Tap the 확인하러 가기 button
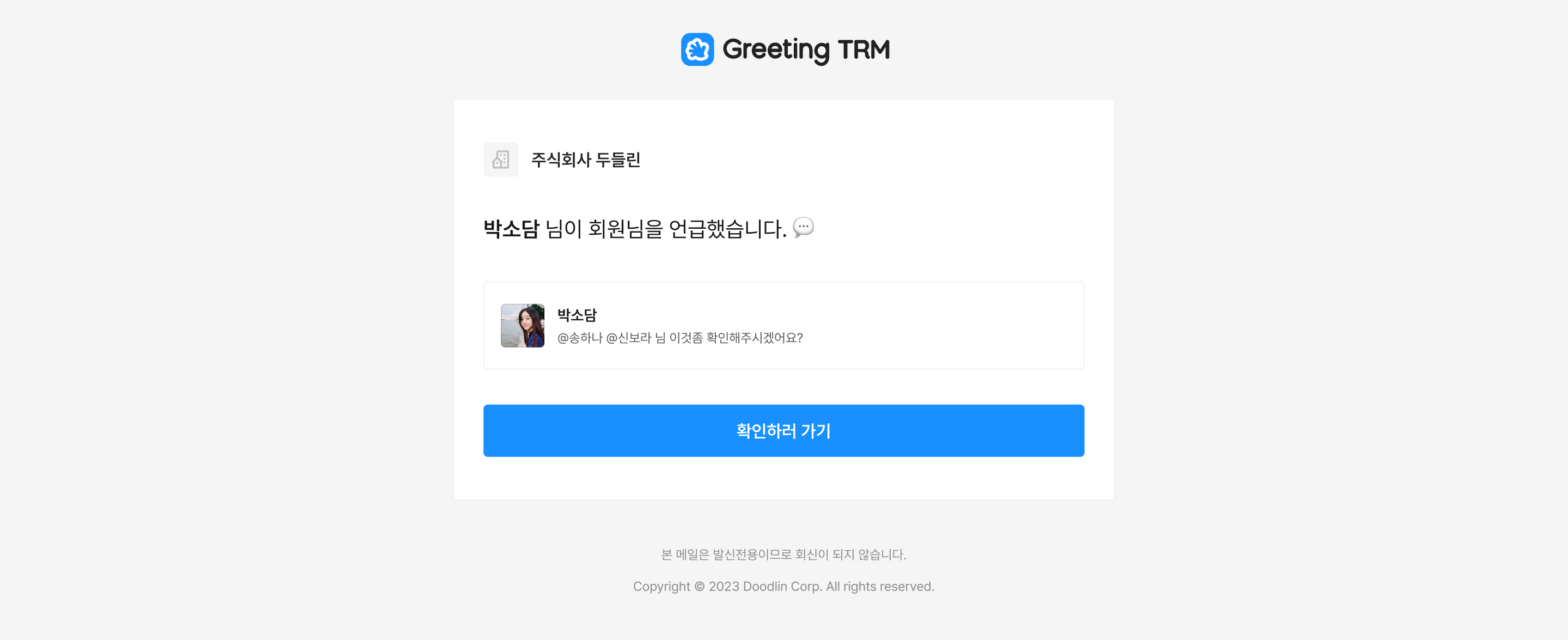The height and width of the screenshot is (640, 1568). [x=783, y=430]
